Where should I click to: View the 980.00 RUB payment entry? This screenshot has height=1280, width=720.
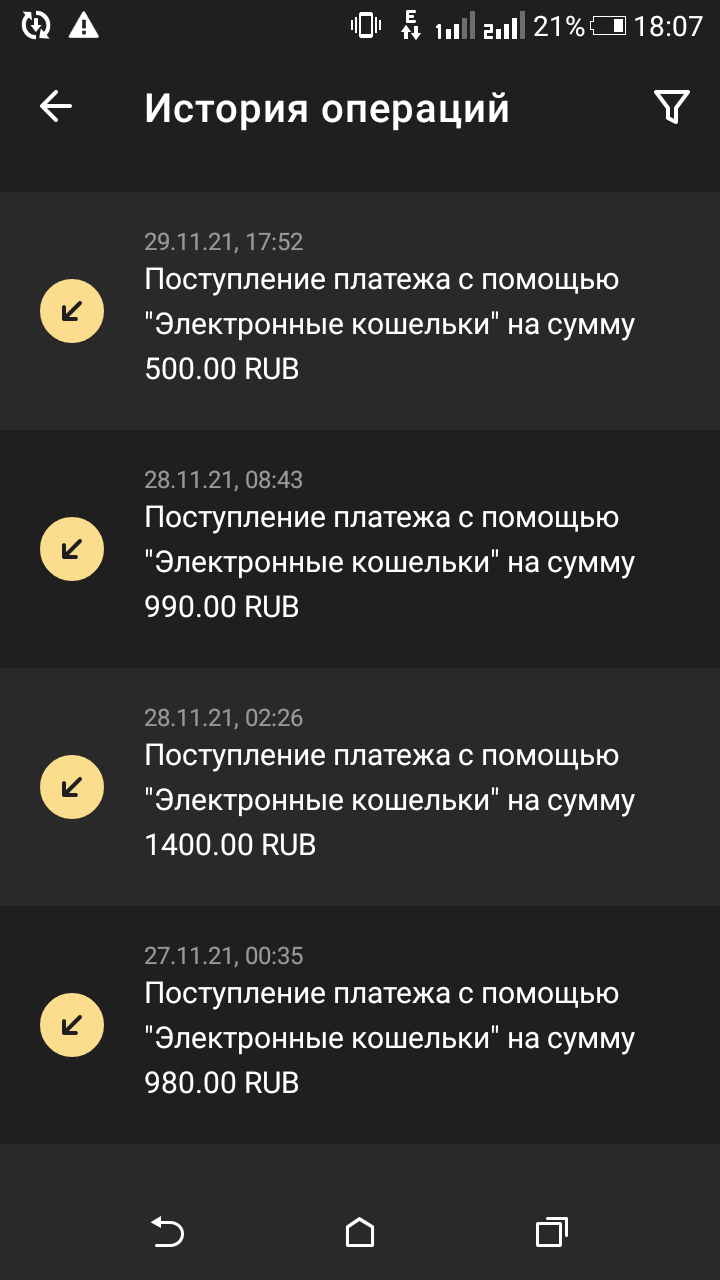tap(360, 1025)
